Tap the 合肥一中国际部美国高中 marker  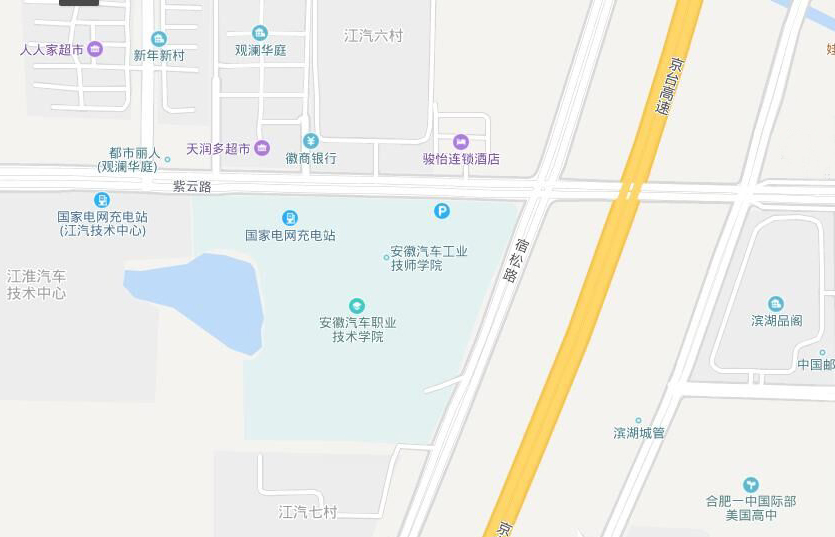751,485
